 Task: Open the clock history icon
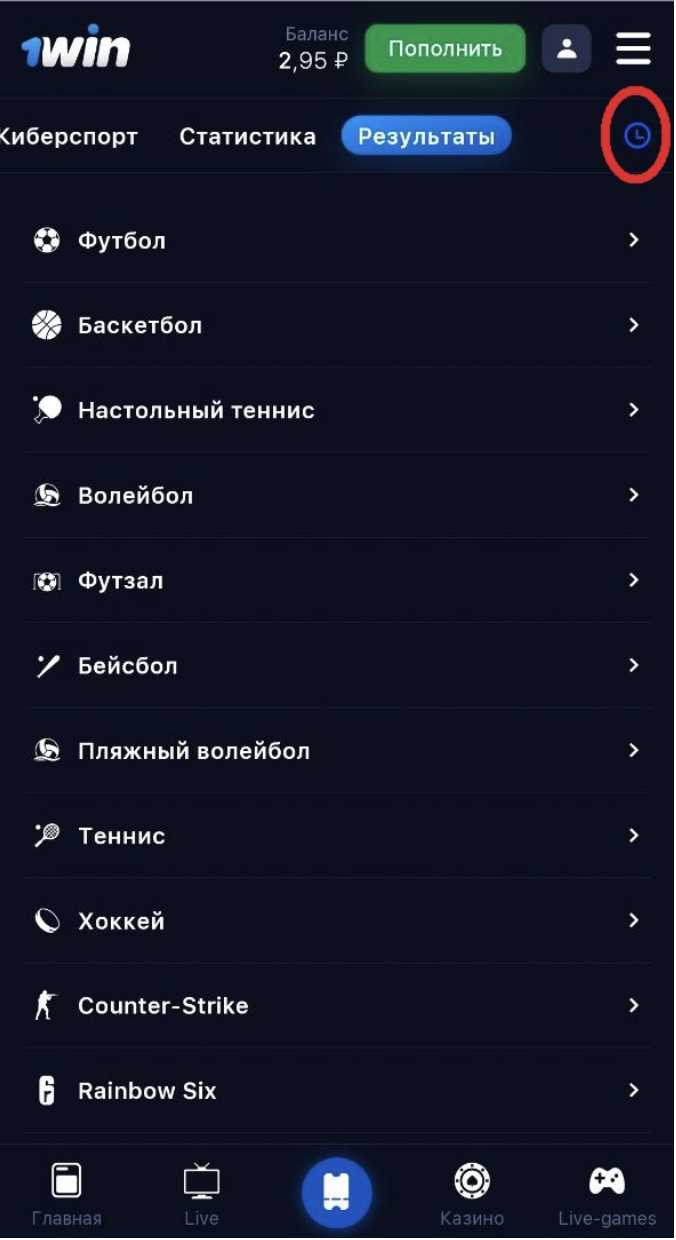tap(636, 135)
